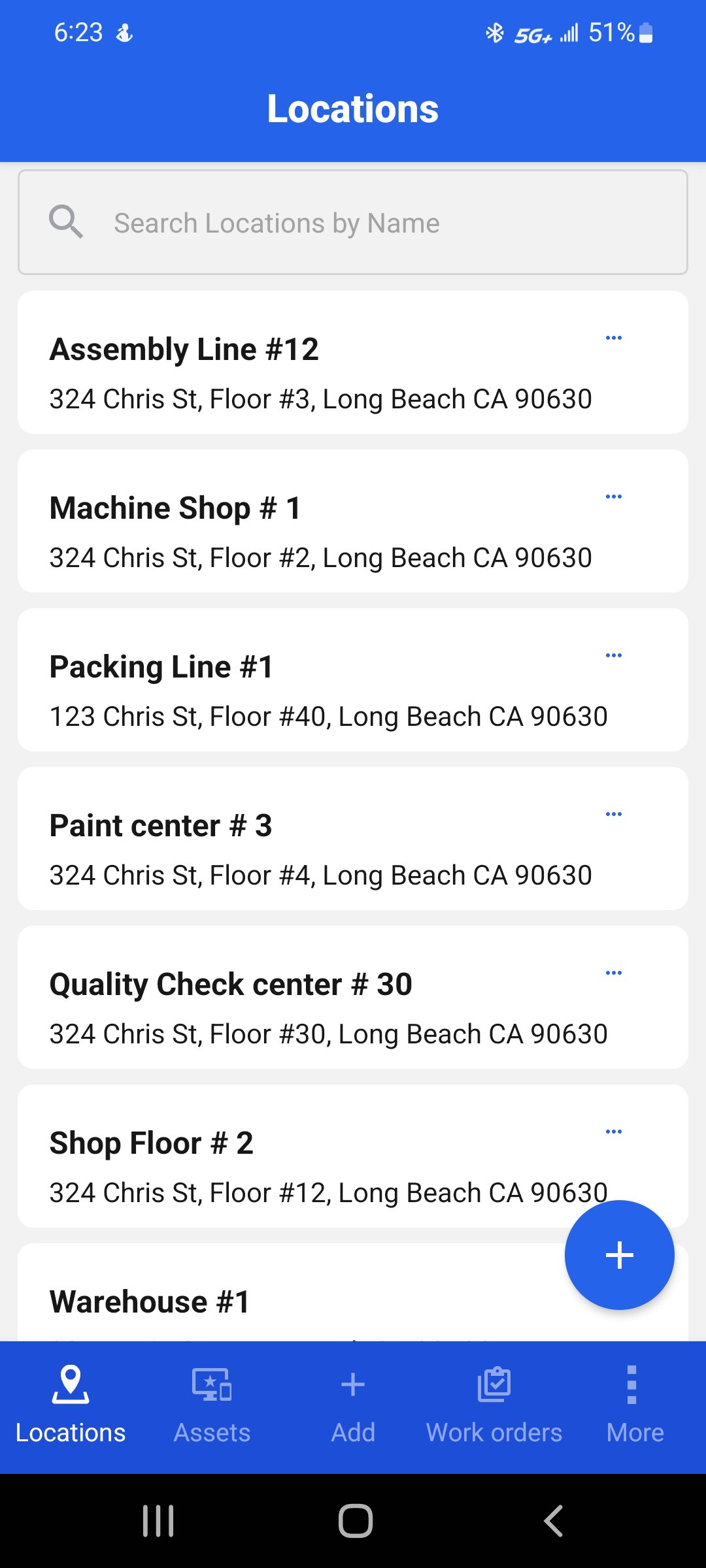Open the Packing Line #1 location
Viewport: 706px width, 1568px height.
261,679
